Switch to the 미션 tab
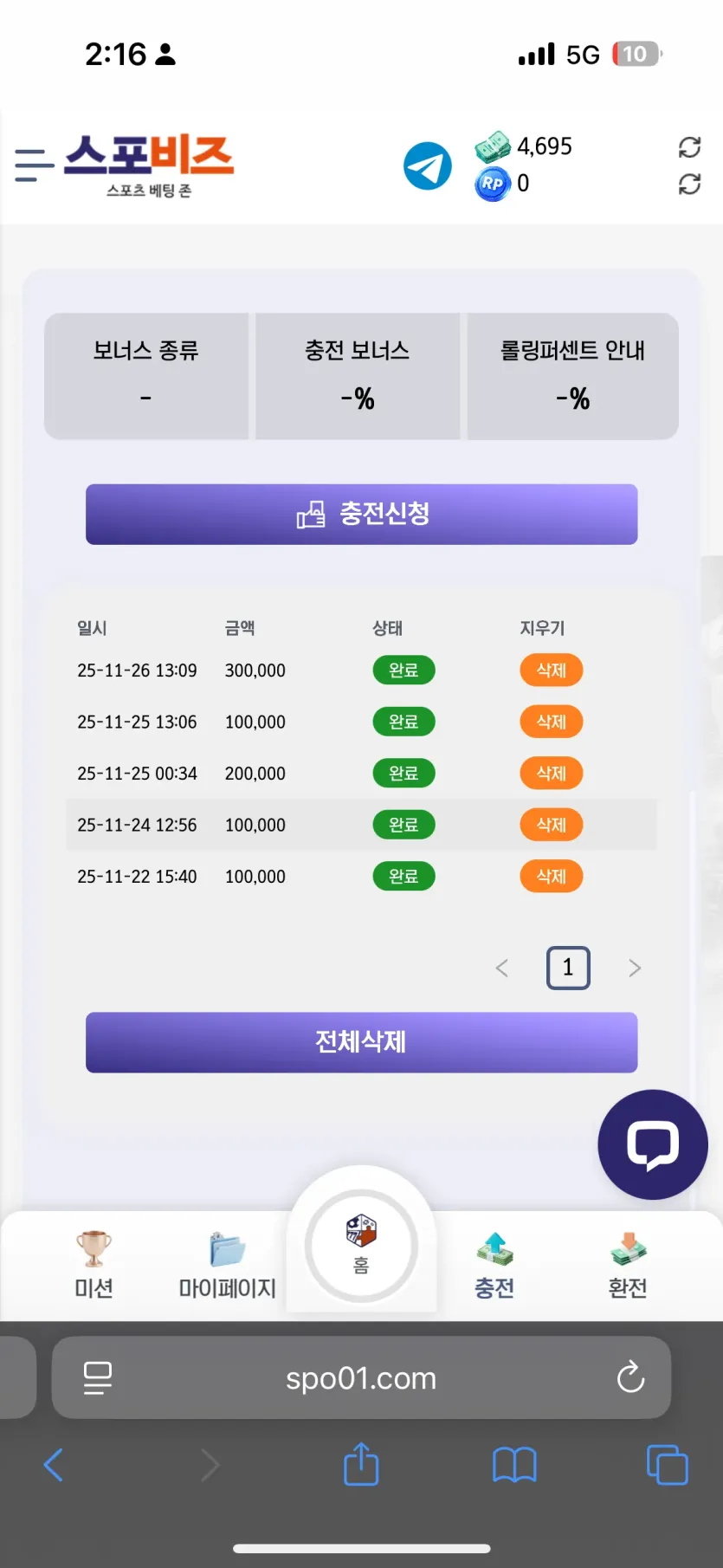 tap(94, 1265)
